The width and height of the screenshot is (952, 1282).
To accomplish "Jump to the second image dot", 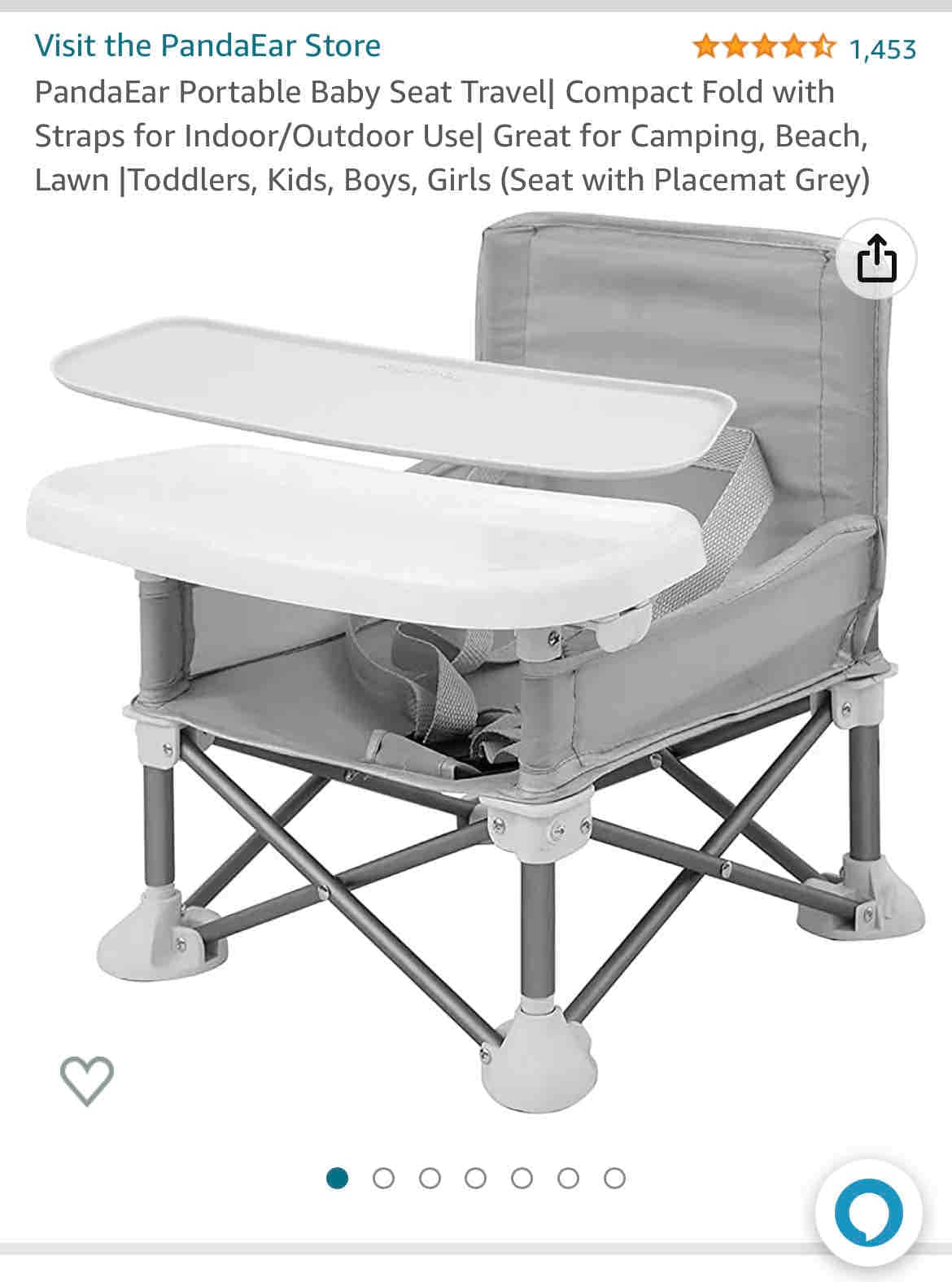I will point(383,1178).
